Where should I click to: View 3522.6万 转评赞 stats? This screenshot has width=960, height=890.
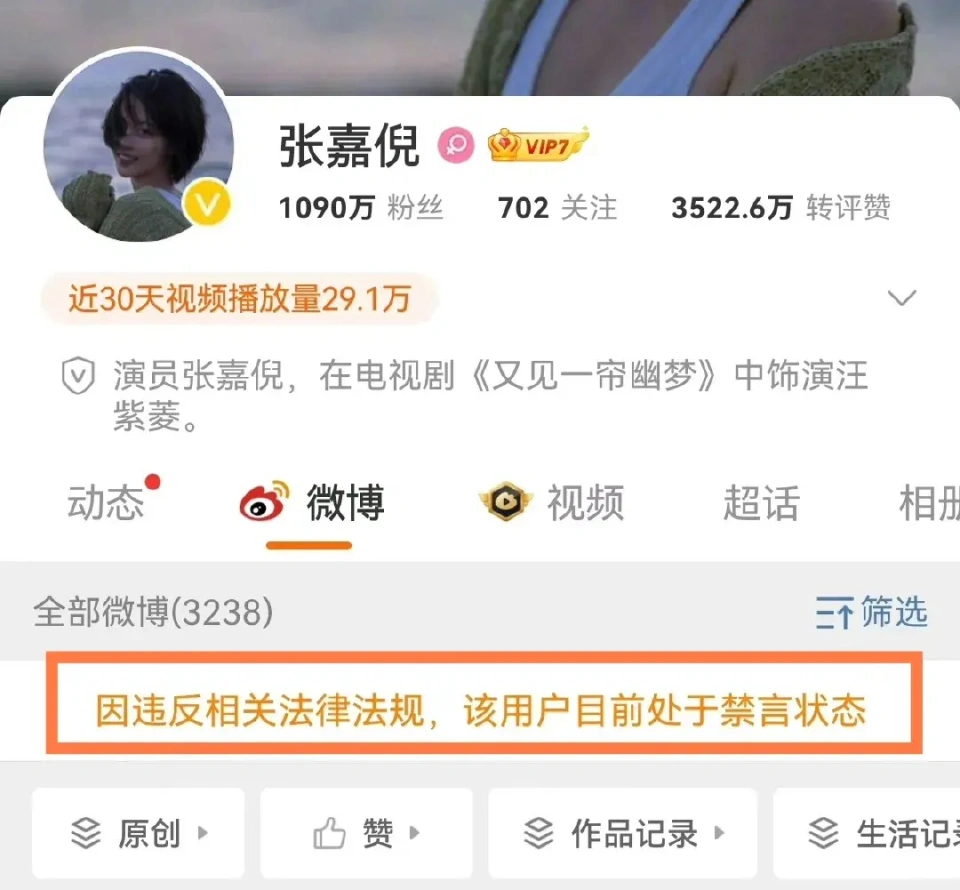[x=780, y=208]
